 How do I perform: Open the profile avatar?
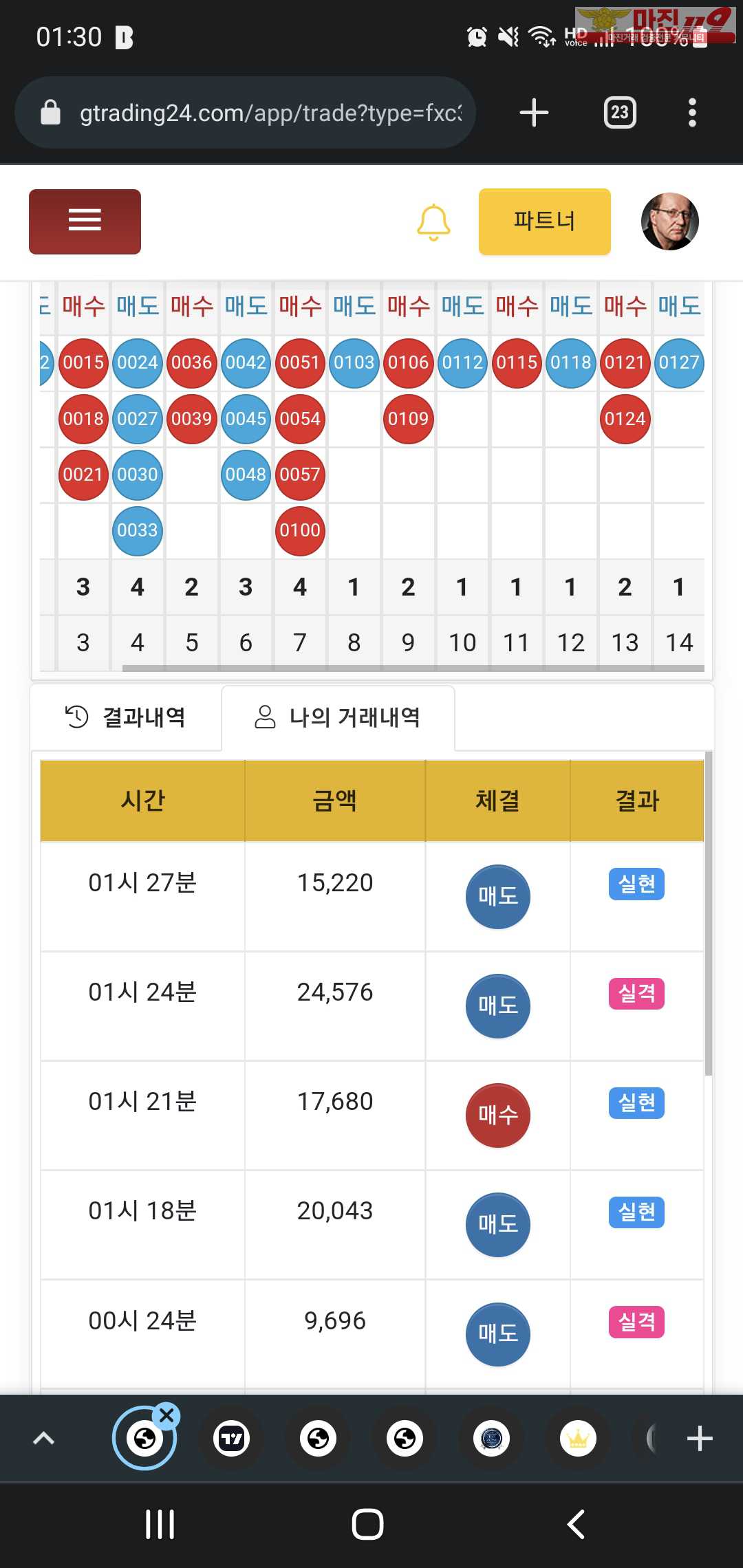tap(669, 221)
